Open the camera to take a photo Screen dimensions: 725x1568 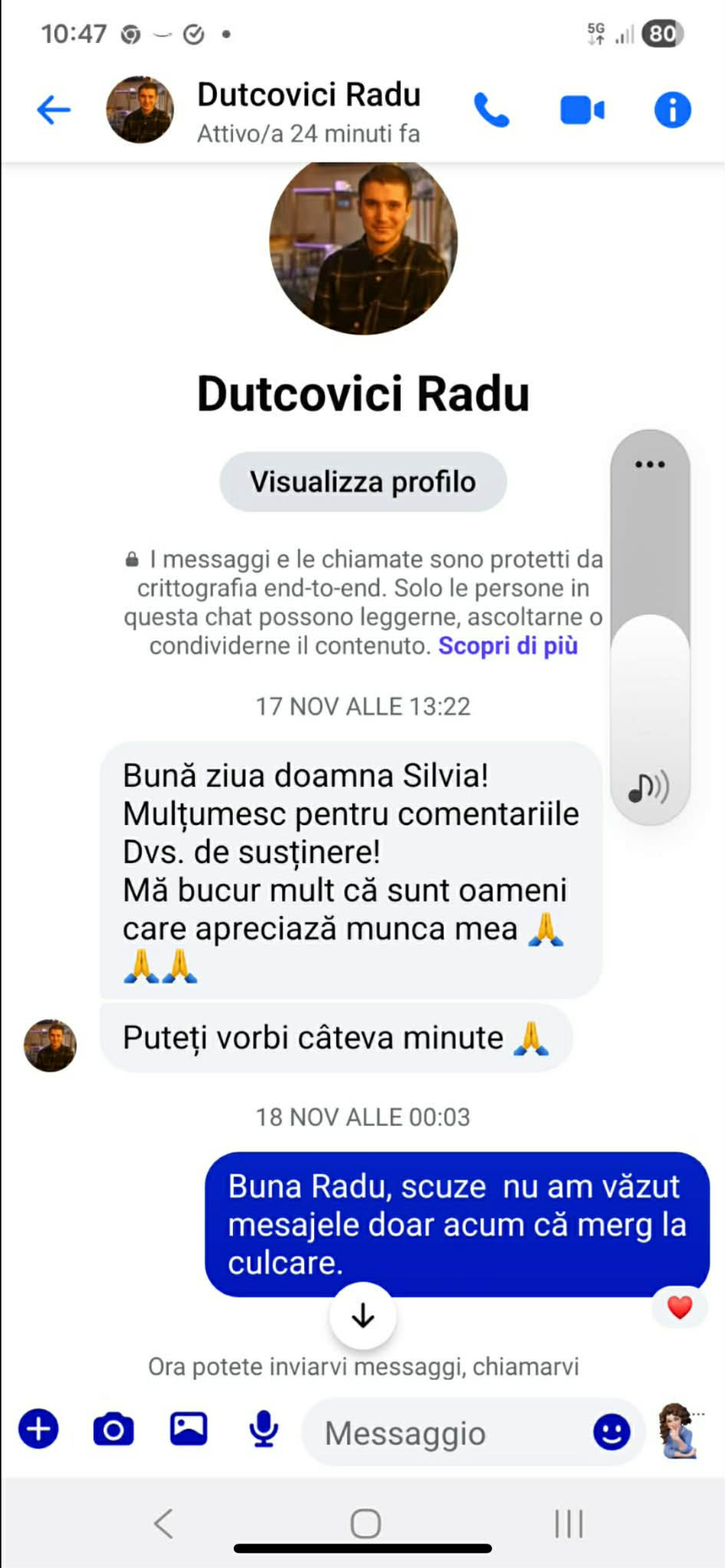click(113, 1429)
